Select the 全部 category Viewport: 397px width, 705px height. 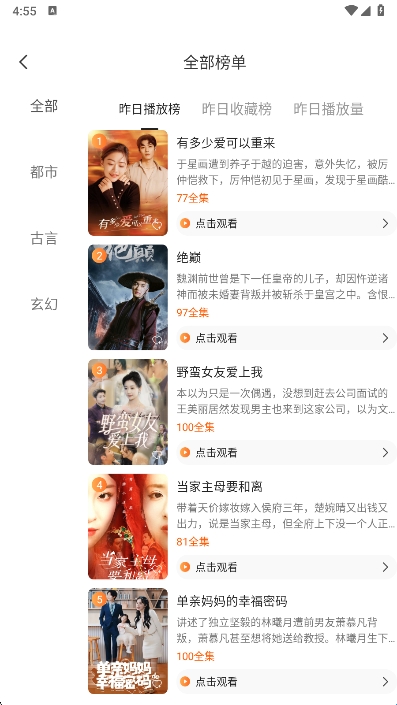click(44, 106)
